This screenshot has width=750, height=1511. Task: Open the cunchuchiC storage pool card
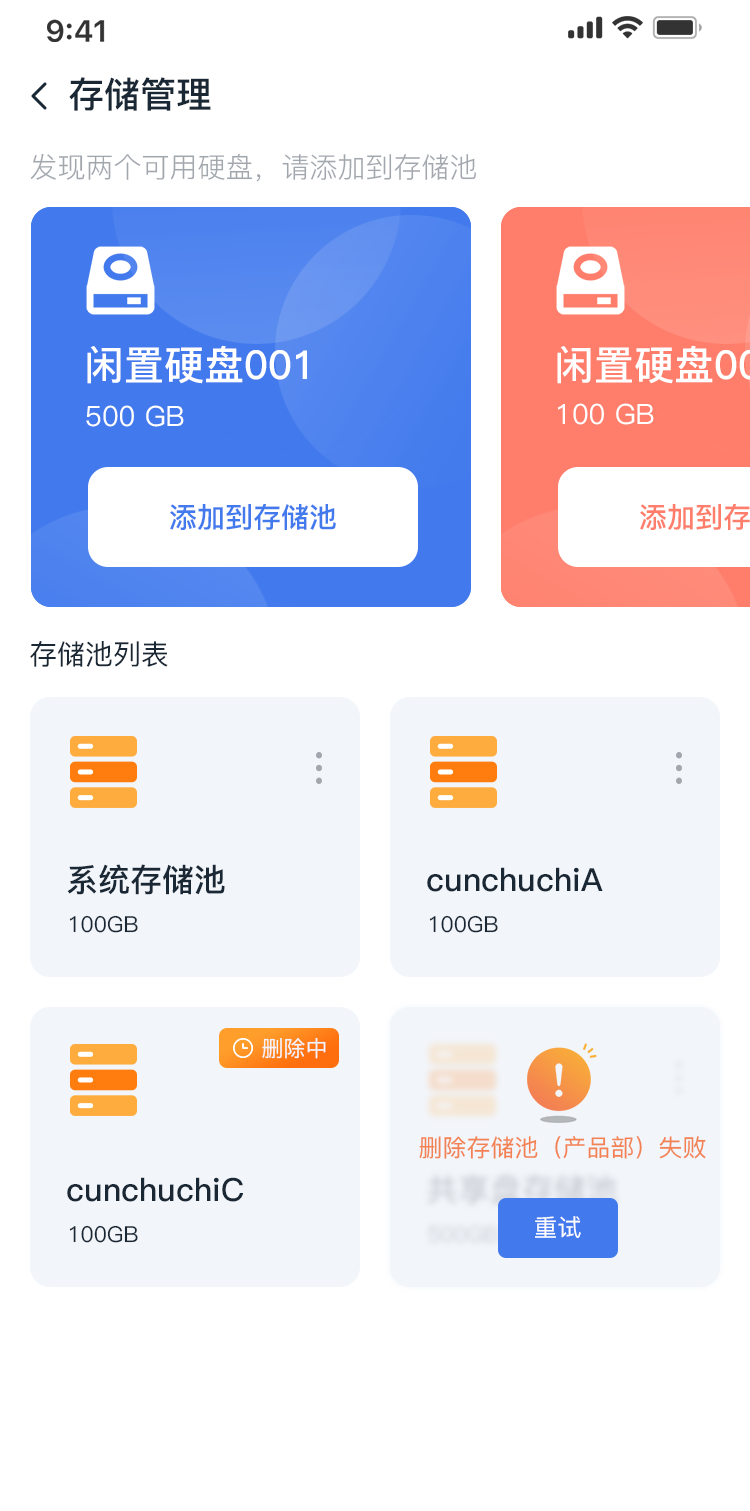point(195,1147)
